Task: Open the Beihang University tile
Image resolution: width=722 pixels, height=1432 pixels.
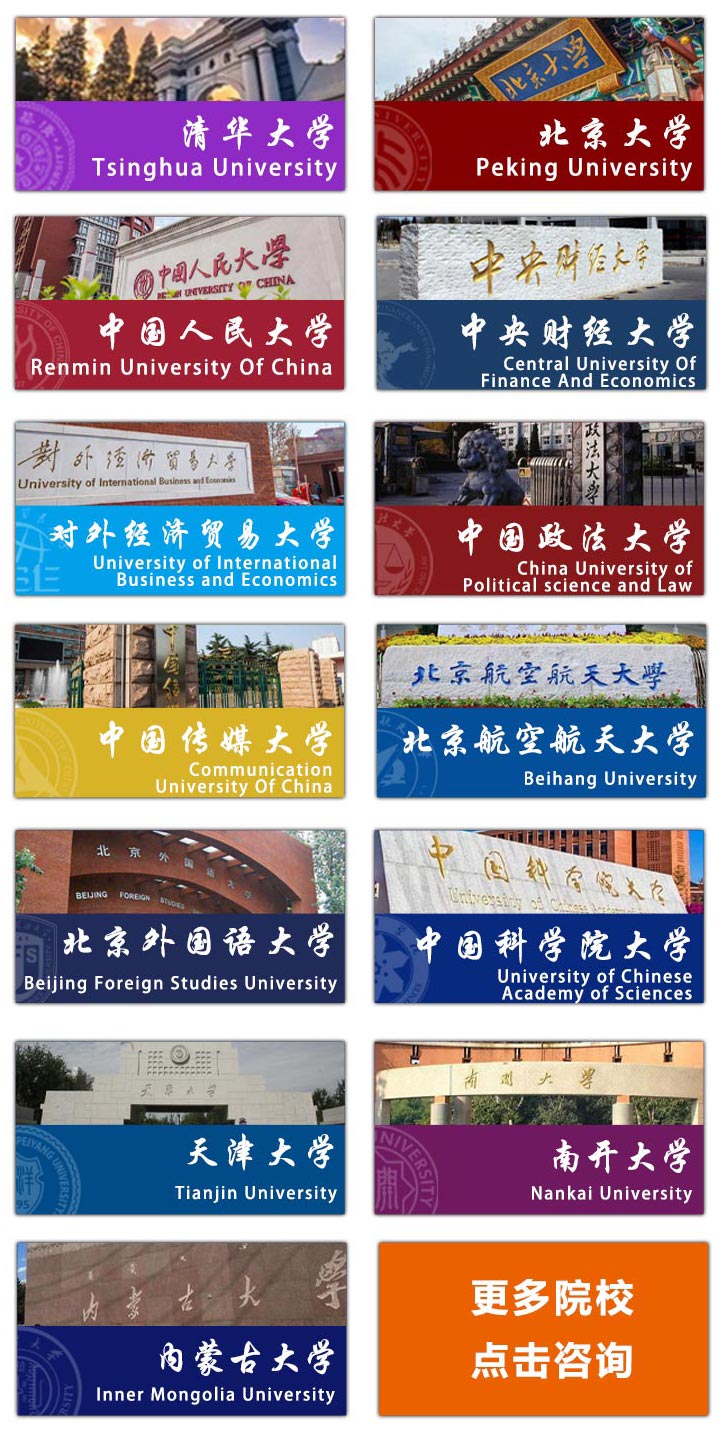Action: [x=540, y=711]
